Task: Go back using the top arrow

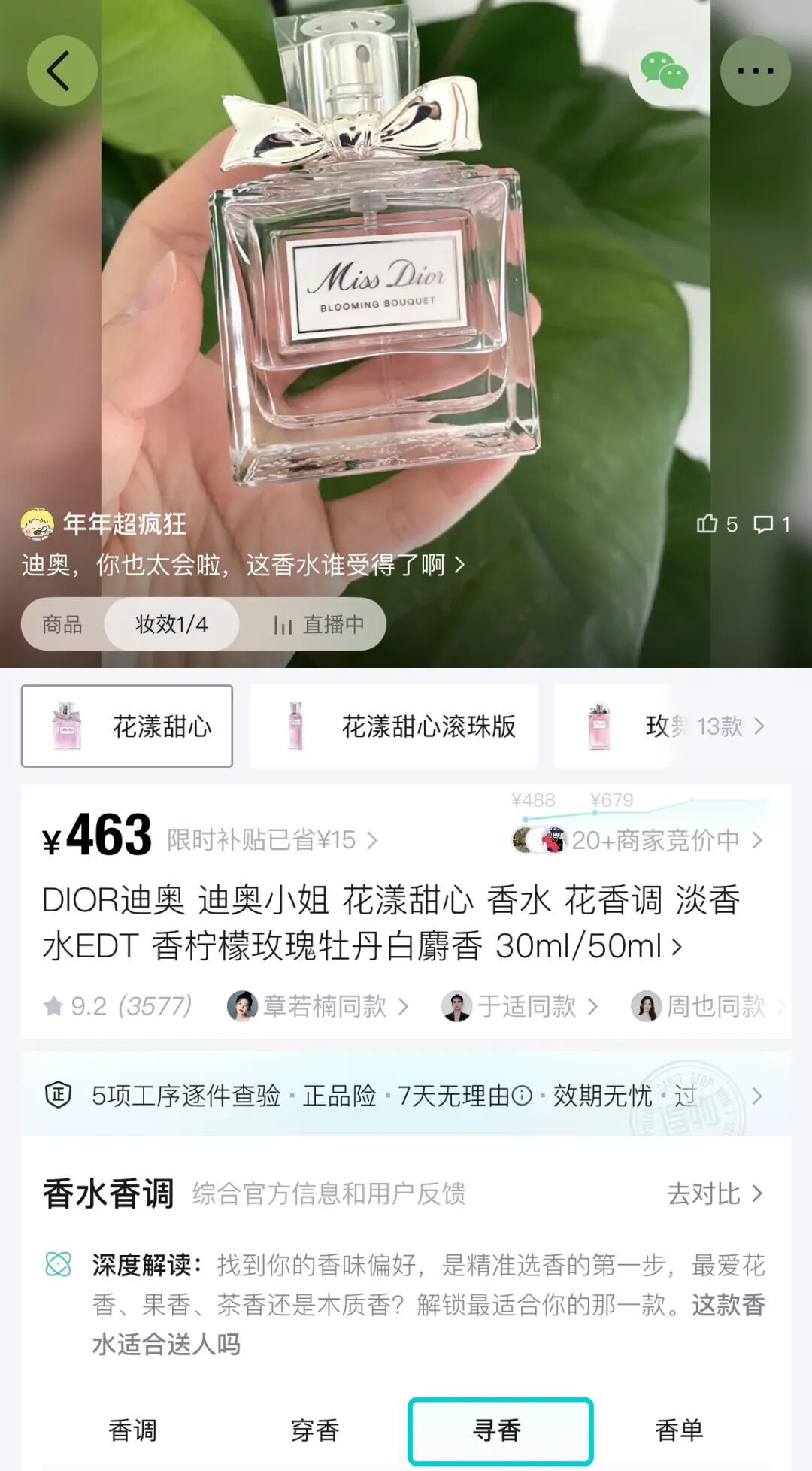Action: point(62,71)
